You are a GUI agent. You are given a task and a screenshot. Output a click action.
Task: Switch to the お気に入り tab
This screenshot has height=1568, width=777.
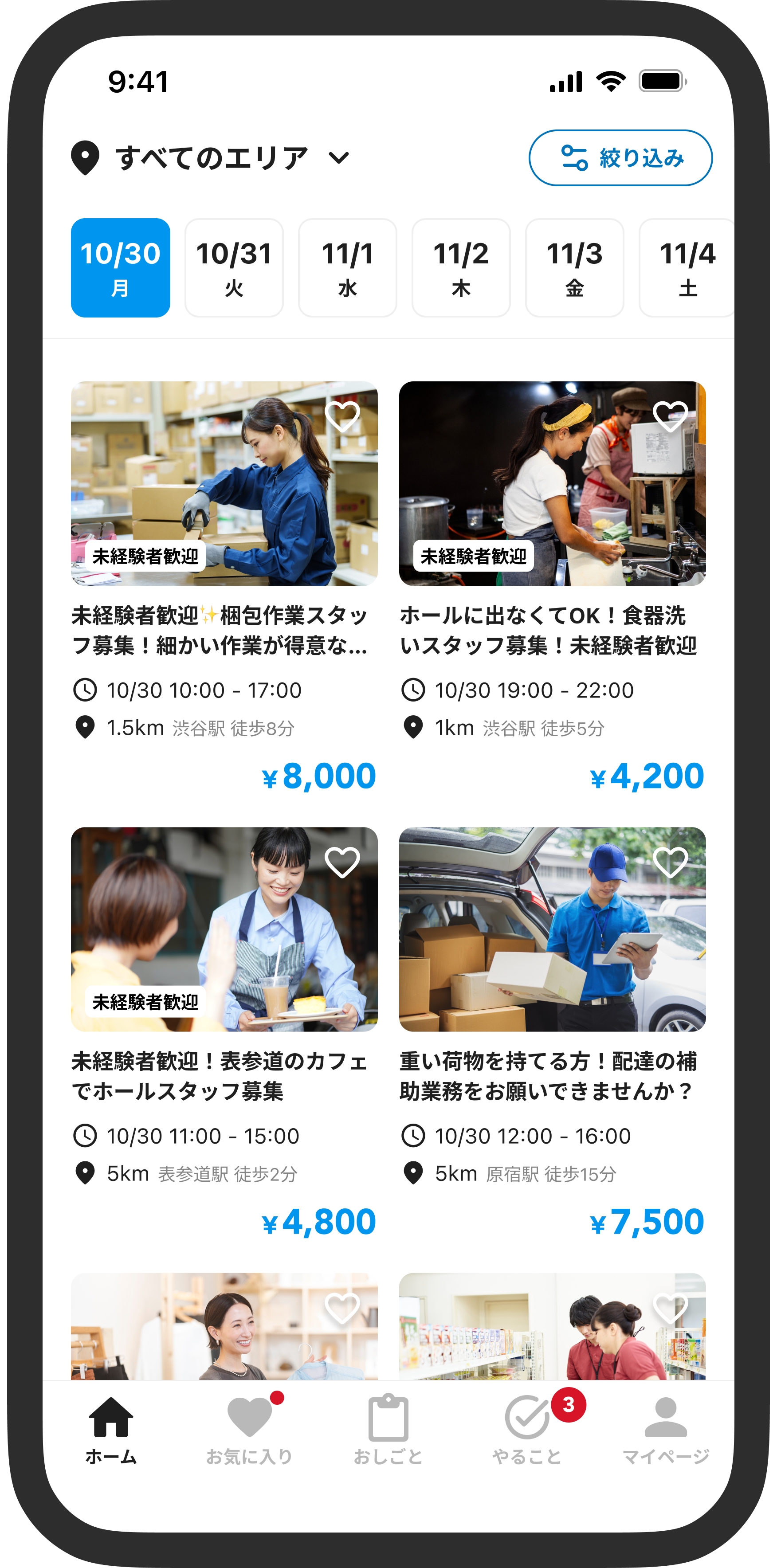click(x=249, y=1431)
